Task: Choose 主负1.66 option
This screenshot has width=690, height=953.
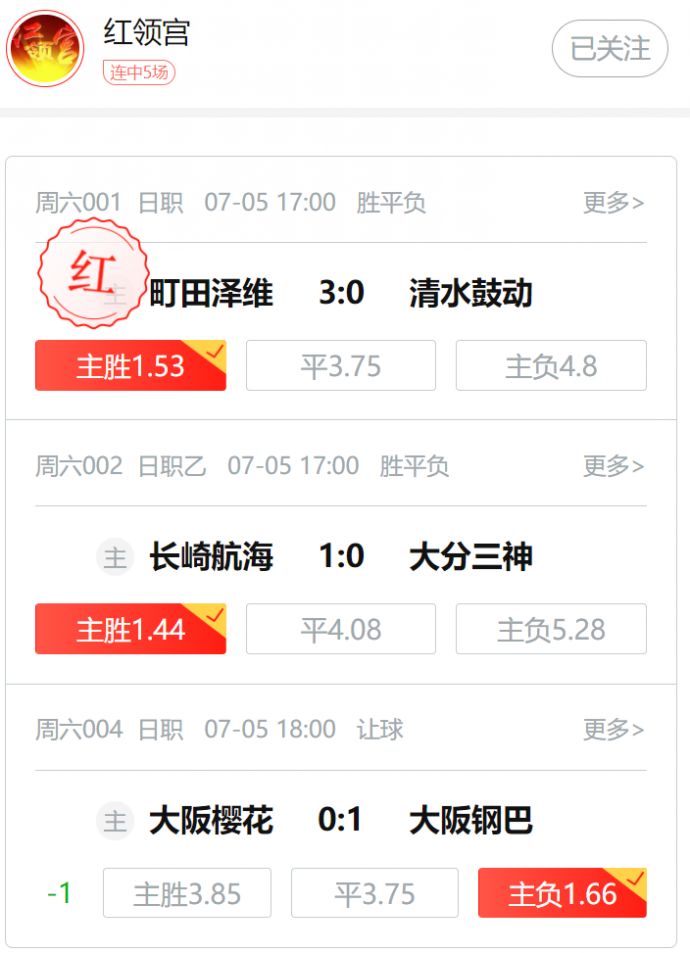Action: pos(562,893)
